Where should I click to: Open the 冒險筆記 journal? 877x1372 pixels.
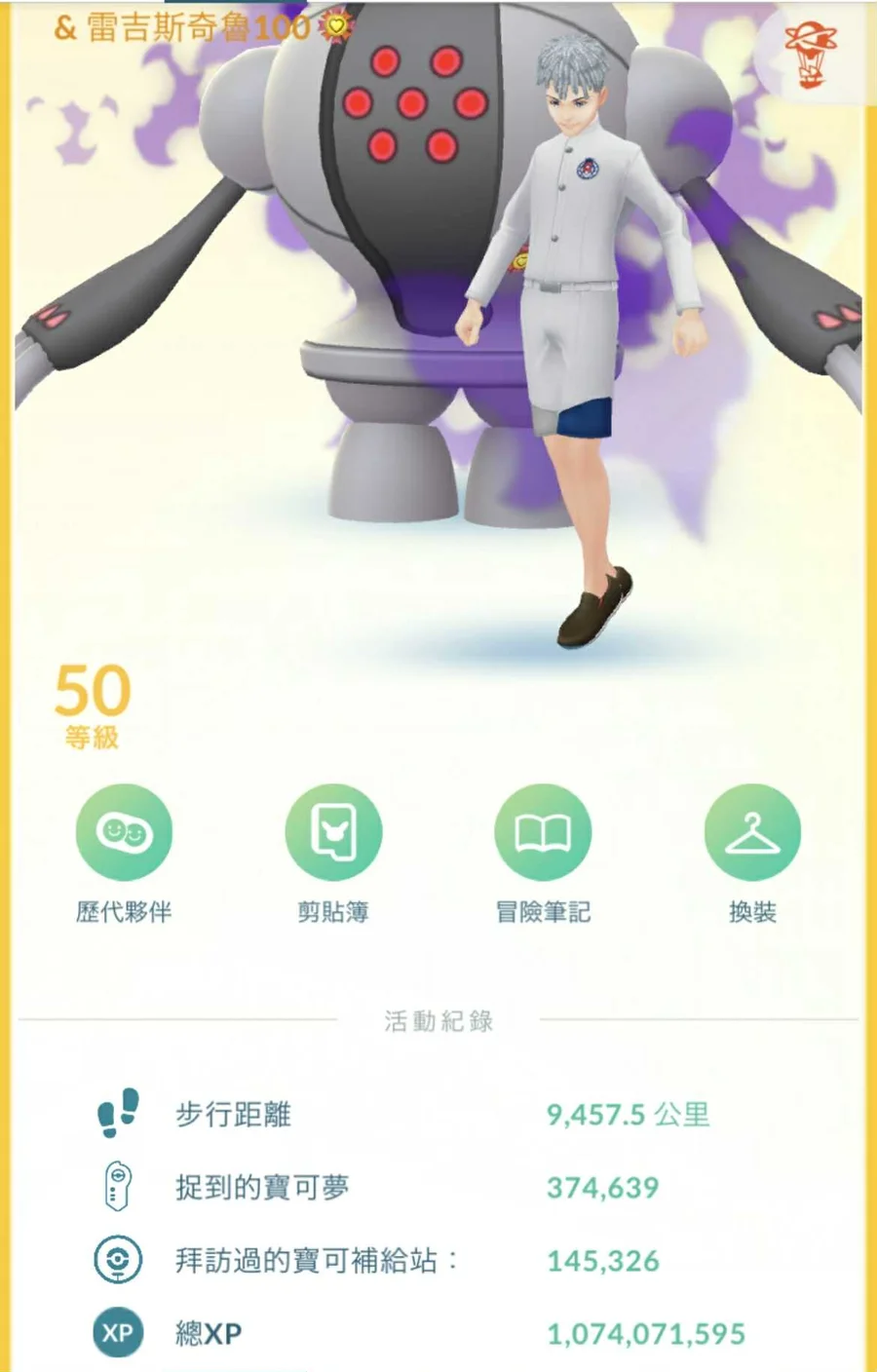(543, 833)
